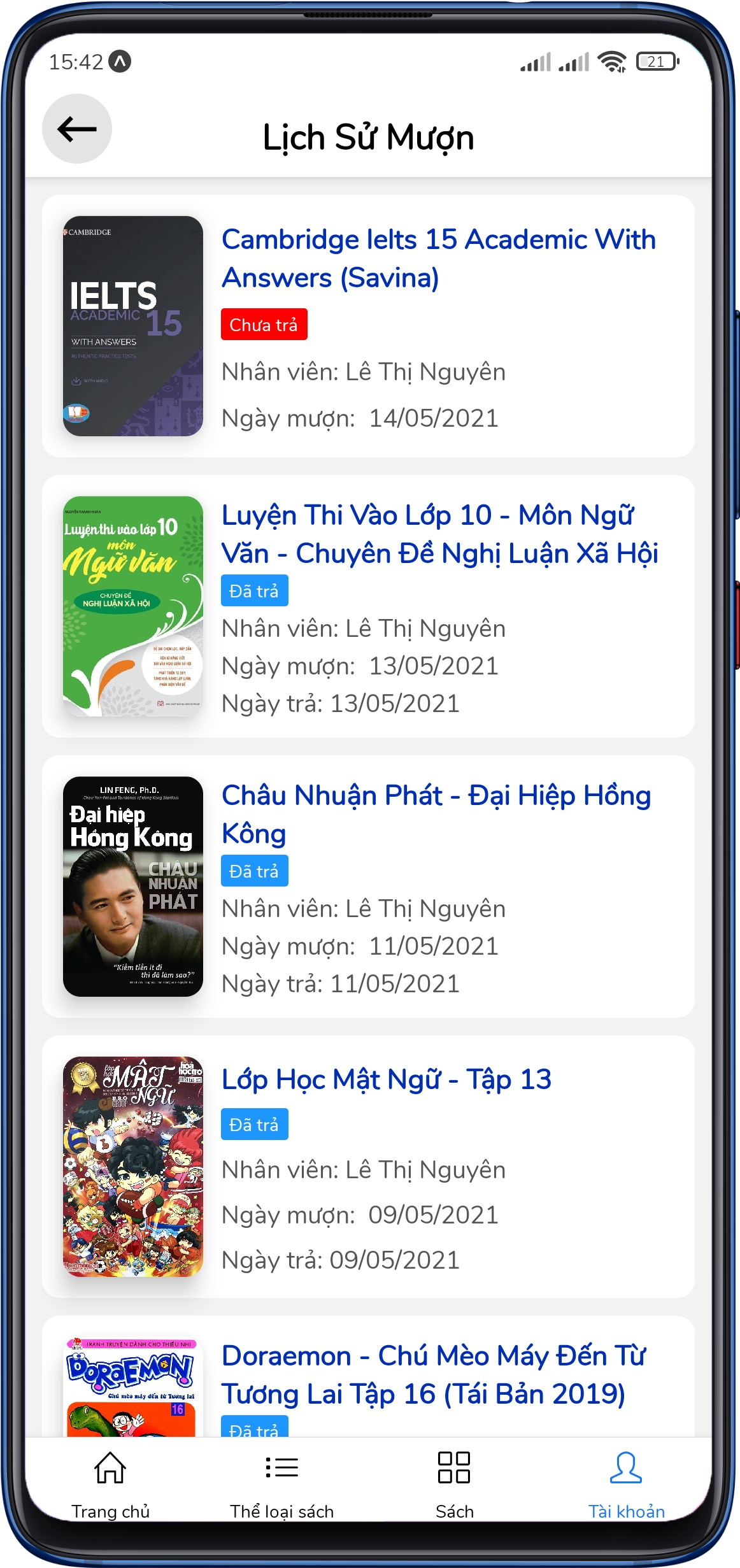Select the Thể loại sách list icon
This screenshot has width=740, height=1568.
point(282,1469)
